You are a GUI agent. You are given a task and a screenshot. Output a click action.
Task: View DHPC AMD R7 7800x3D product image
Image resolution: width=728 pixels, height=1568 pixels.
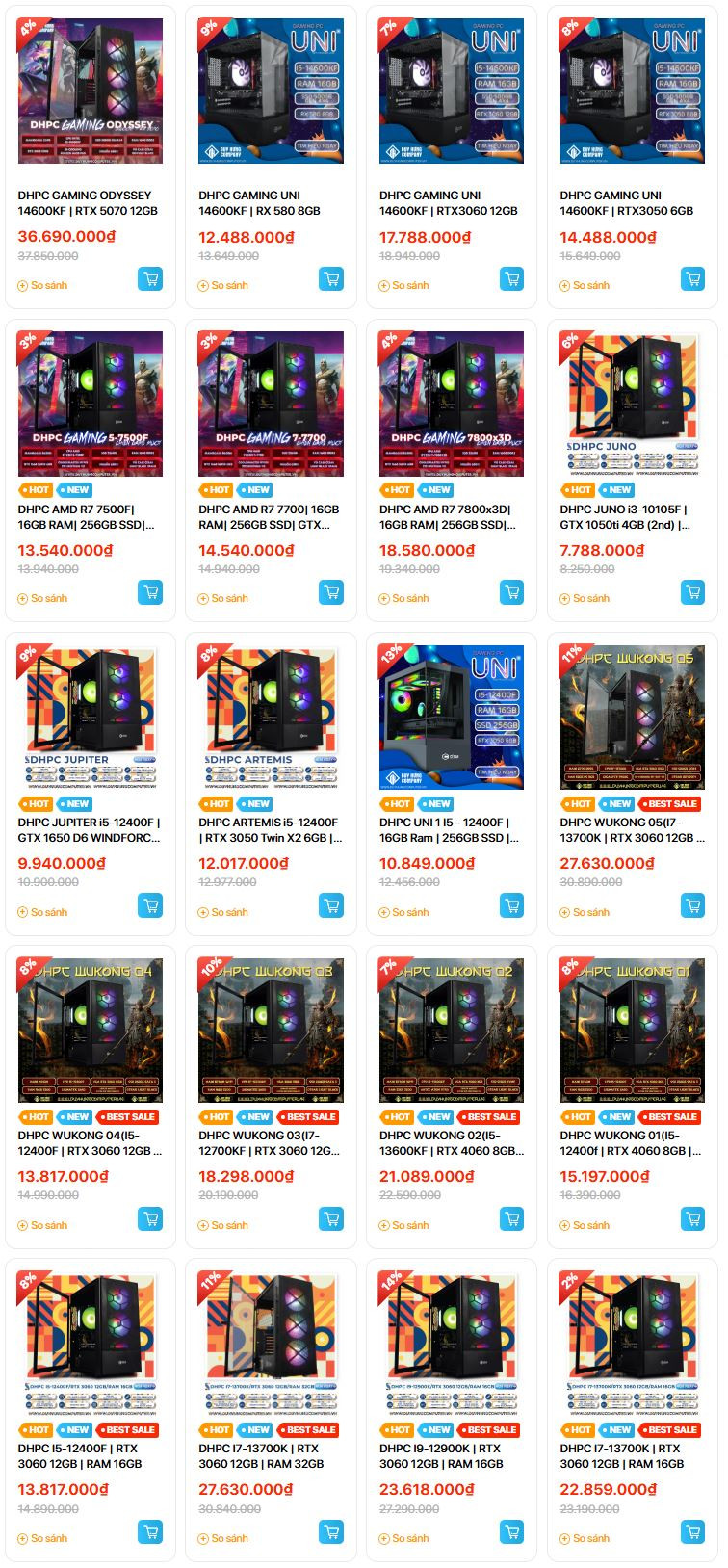pyautogui.click(x=451, y=404)
